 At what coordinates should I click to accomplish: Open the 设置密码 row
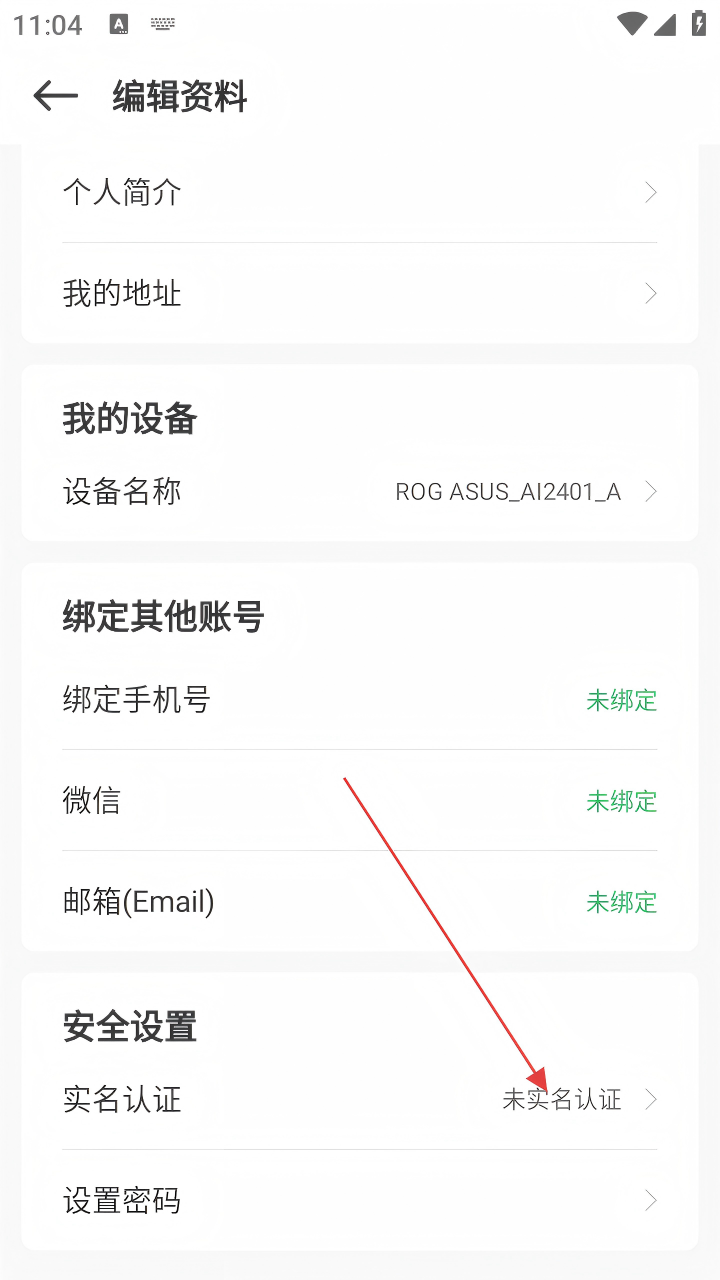click(x=359, y=1200)
